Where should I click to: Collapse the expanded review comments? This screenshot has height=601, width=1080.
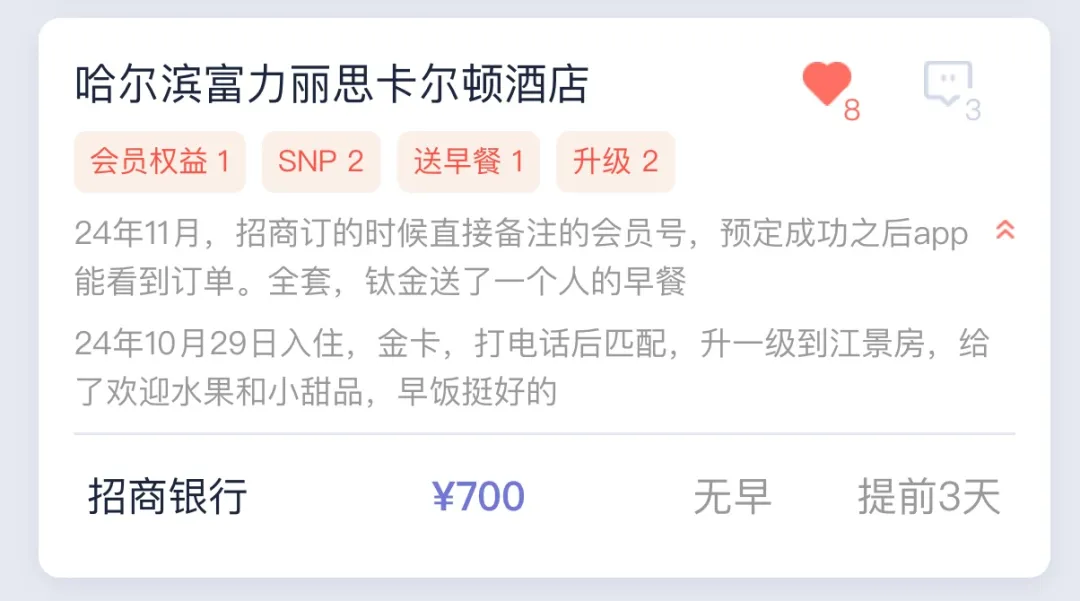click(1005, 230)
